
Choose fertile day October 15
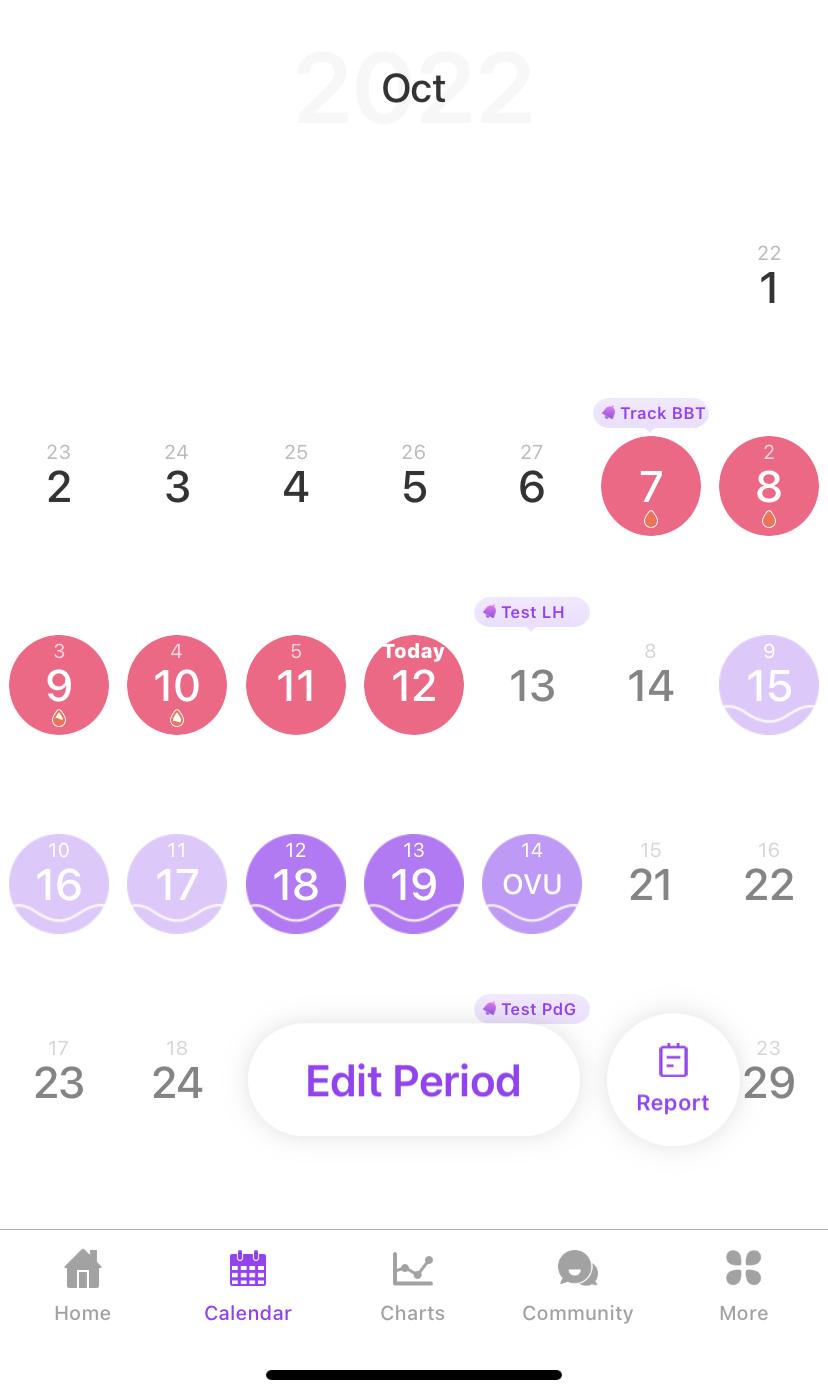tap(769, 685)
